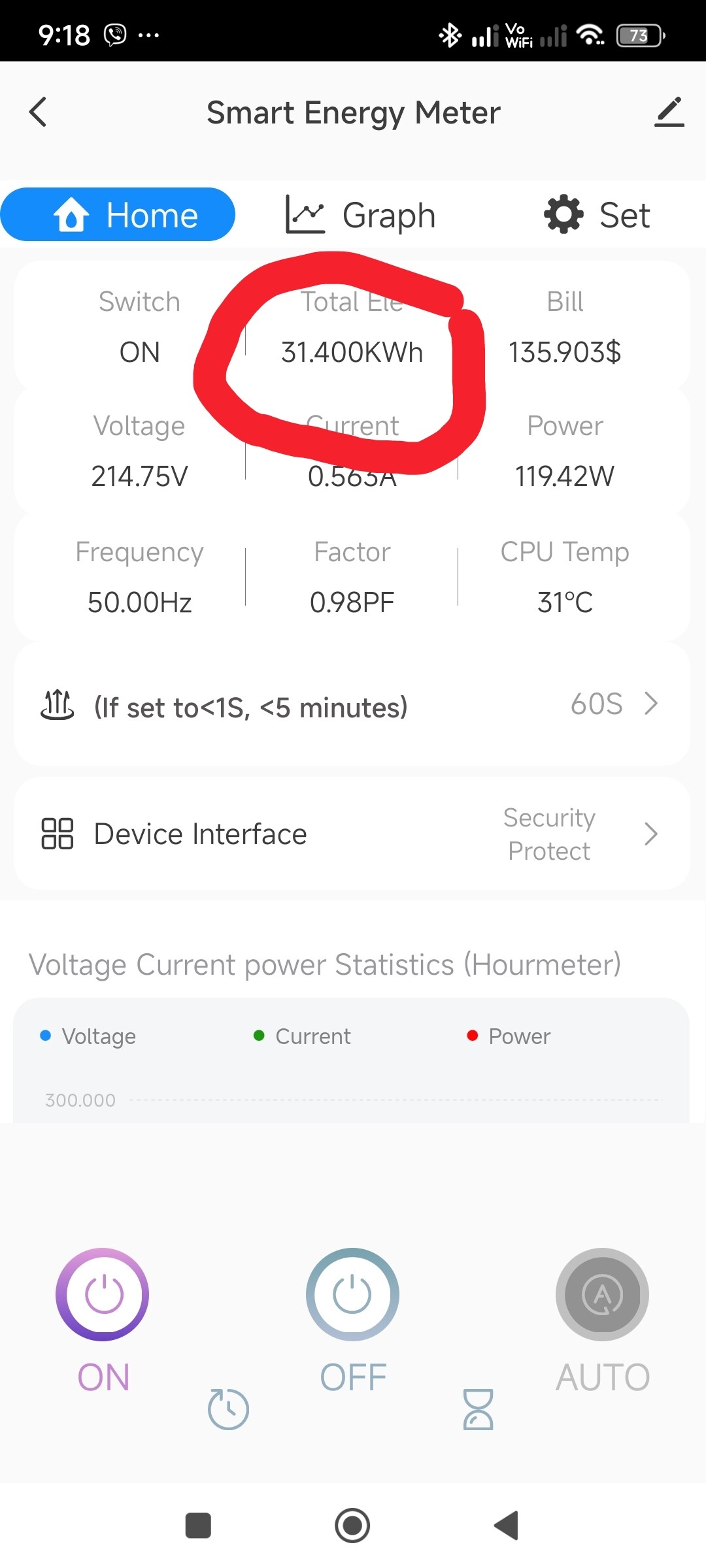
Task: Turn the meter OFF
Action: coord(352,1295)
